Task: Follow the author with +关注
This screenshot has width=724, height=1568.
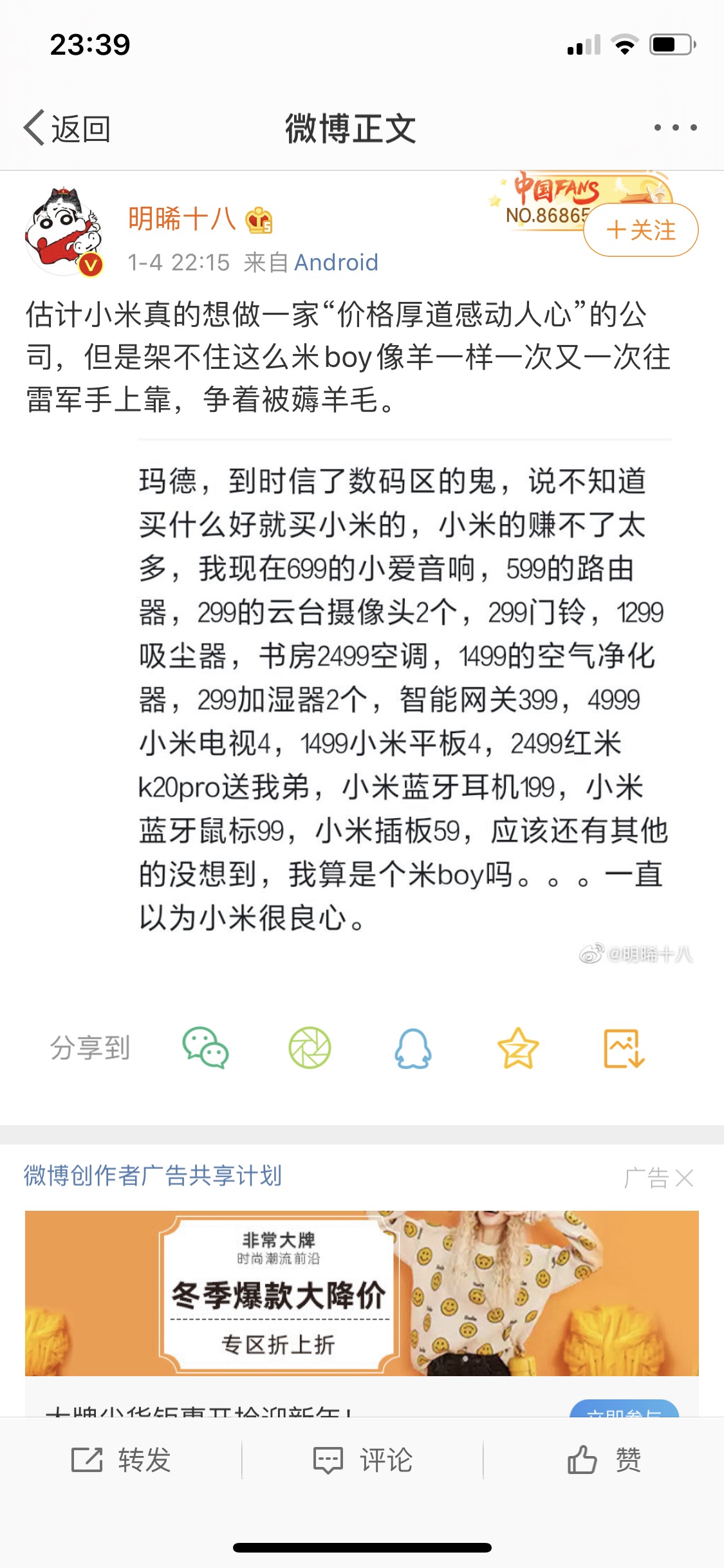Action: point(641,230)
